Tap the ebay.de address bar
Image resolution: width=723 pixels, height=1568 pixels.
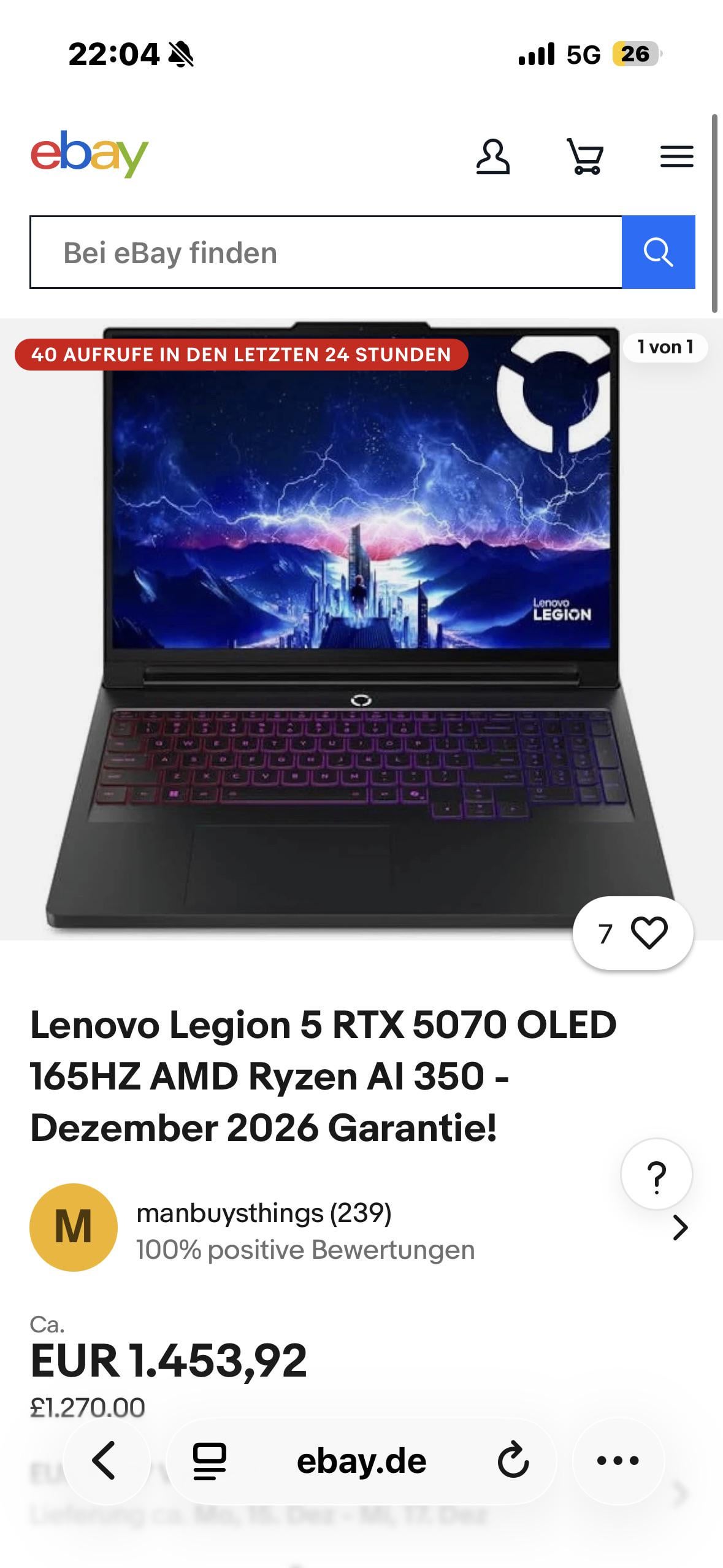[x=361, y=1461]
